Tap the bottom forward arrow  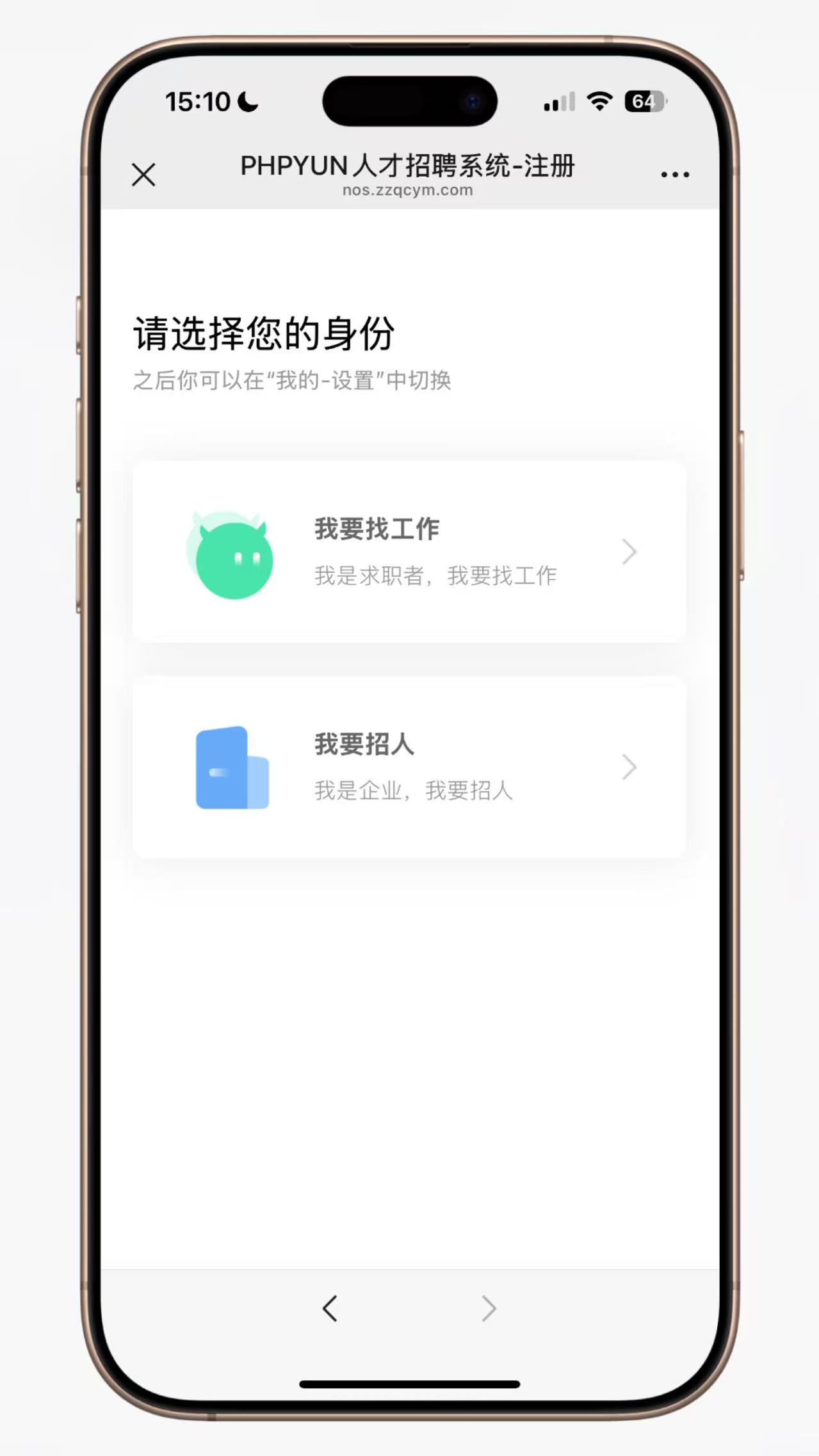[x=489, y=1308]
